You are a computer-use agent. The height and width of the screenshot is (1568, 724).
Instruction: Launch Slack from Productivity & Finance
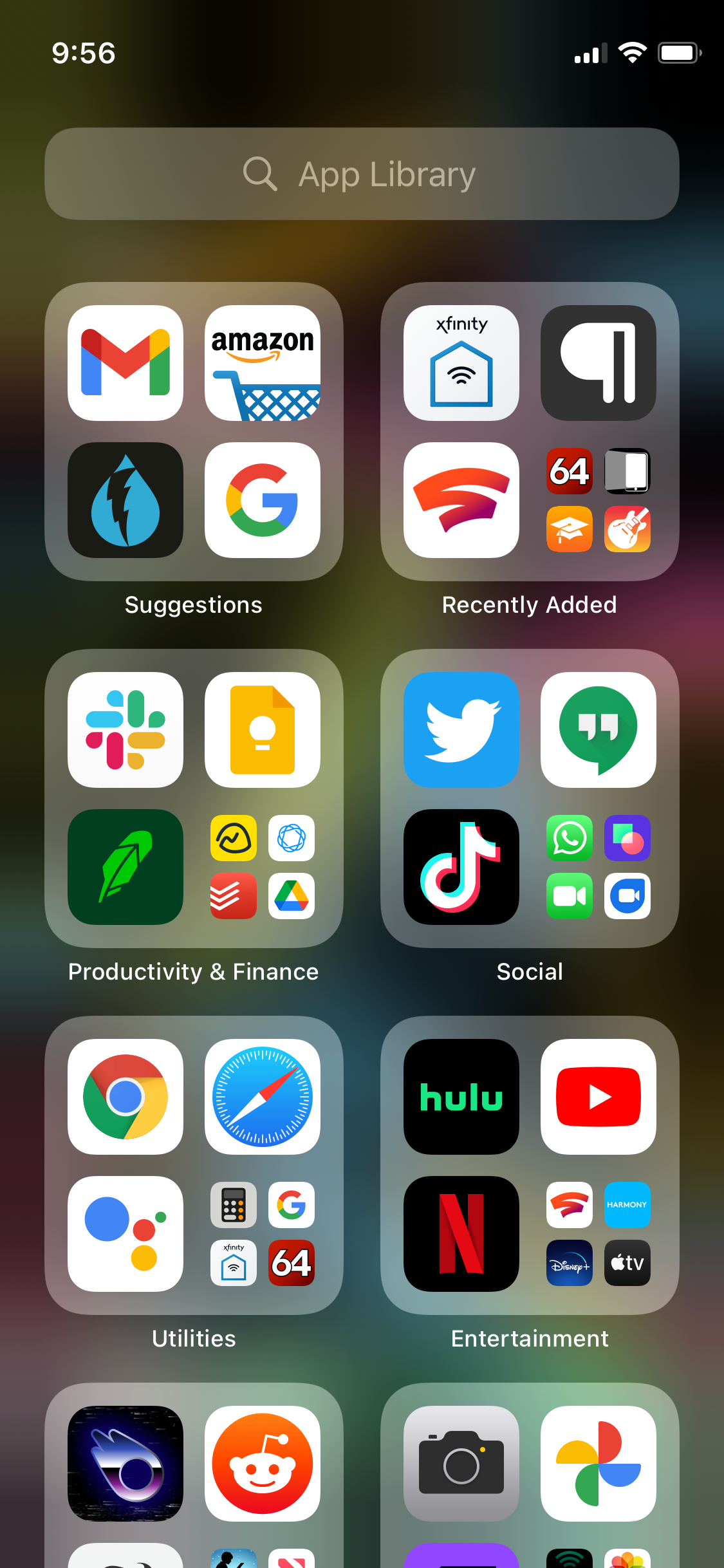125,729
